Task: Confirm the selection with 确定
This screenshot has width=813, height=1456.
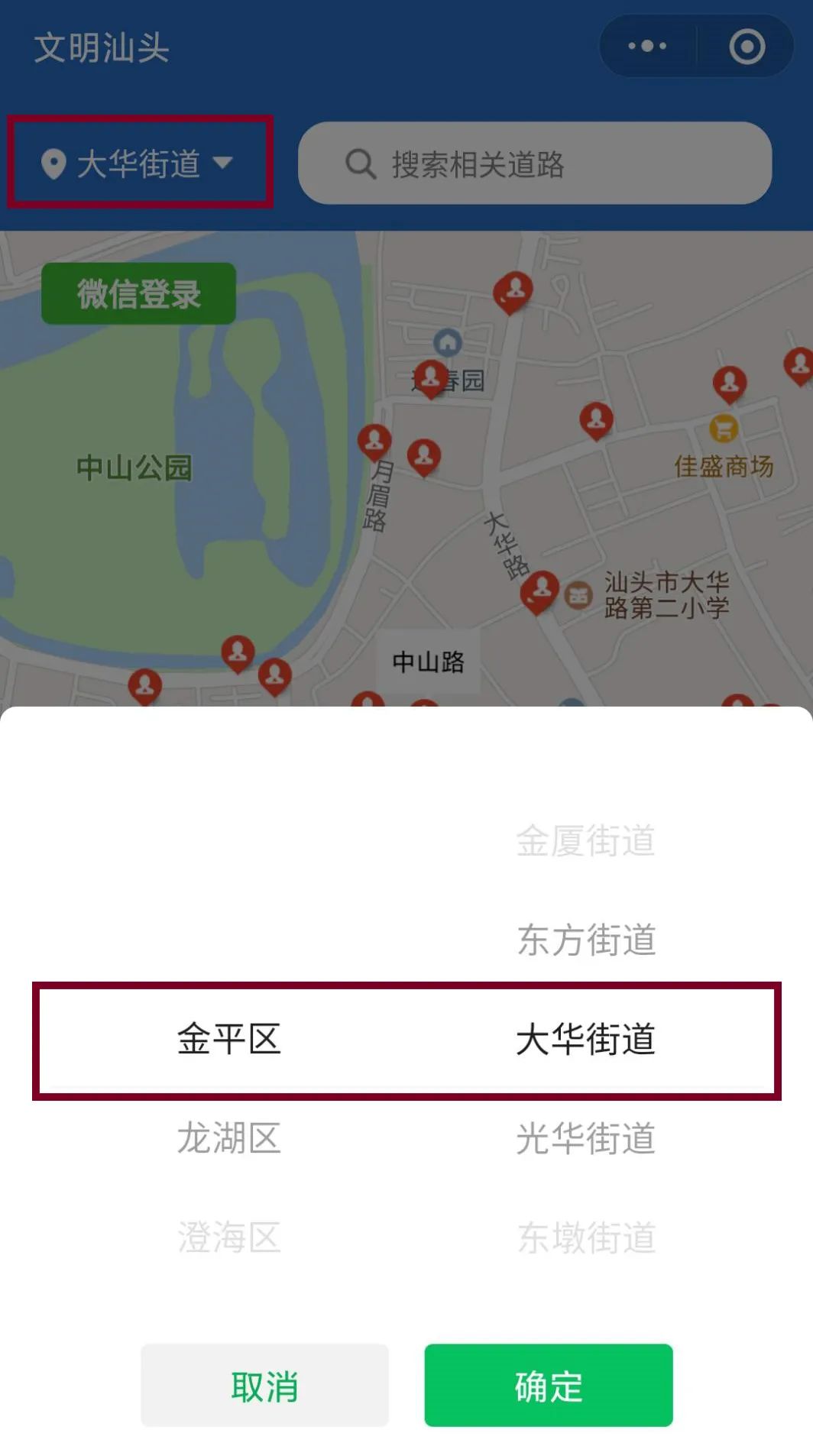Action: coord(549,1386)
